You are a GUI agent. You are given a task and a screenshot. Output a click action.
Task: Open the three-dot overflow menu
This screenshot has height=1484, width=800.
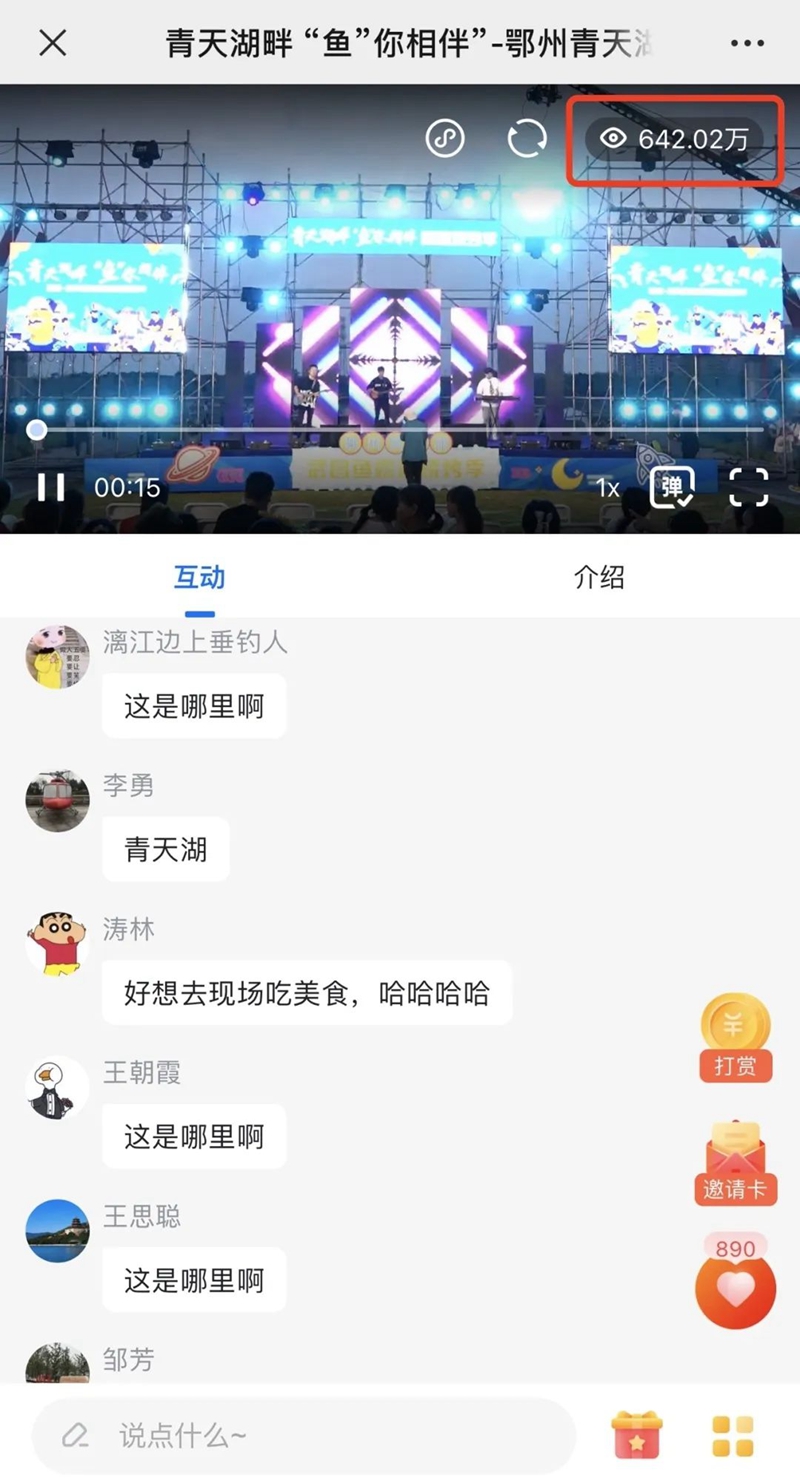pyautogui.click(x=747, y=43)
